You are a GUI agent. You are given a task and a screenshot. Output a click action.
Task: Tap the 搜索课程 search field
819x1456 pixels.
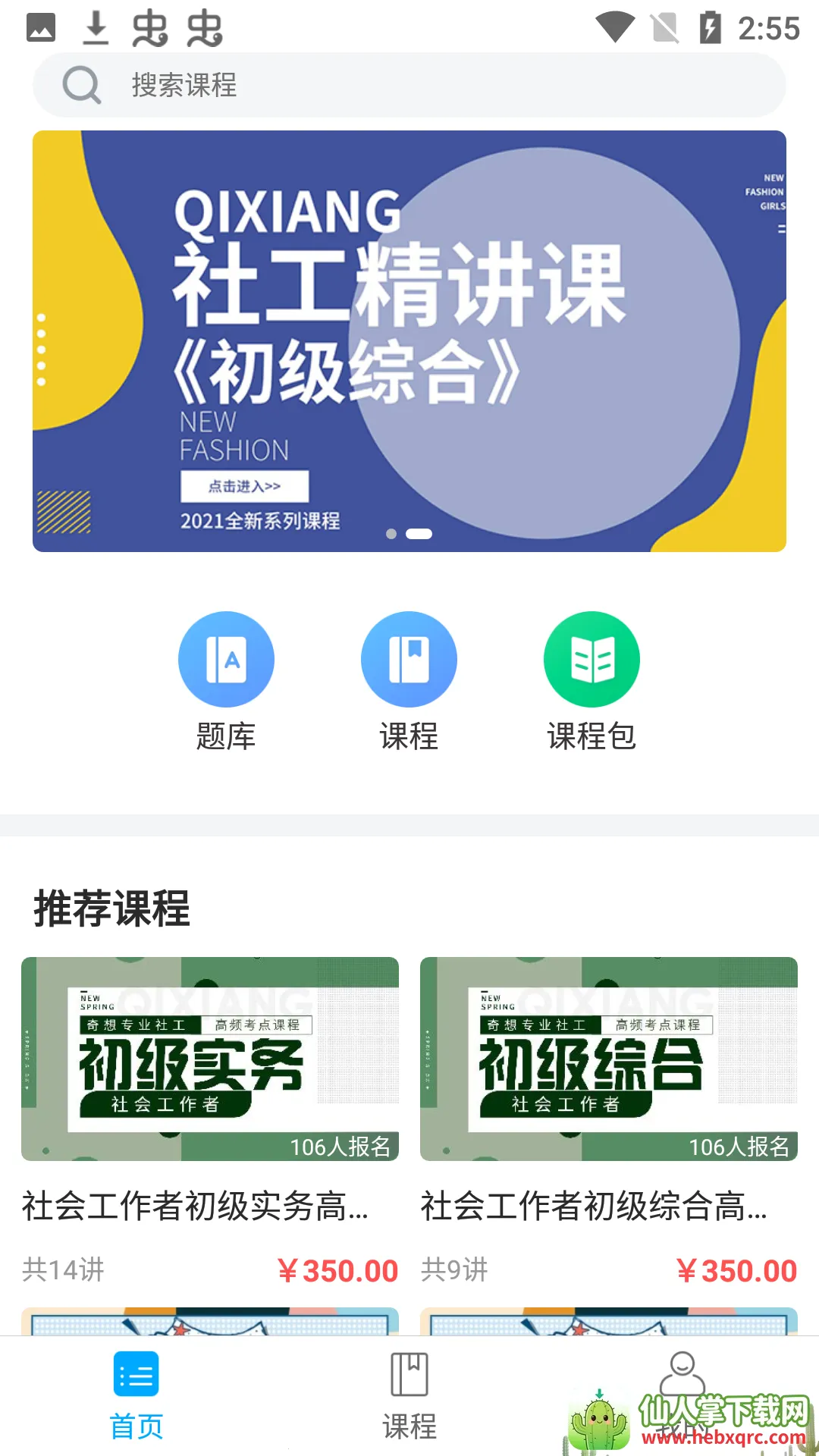(x=409, y=85)
